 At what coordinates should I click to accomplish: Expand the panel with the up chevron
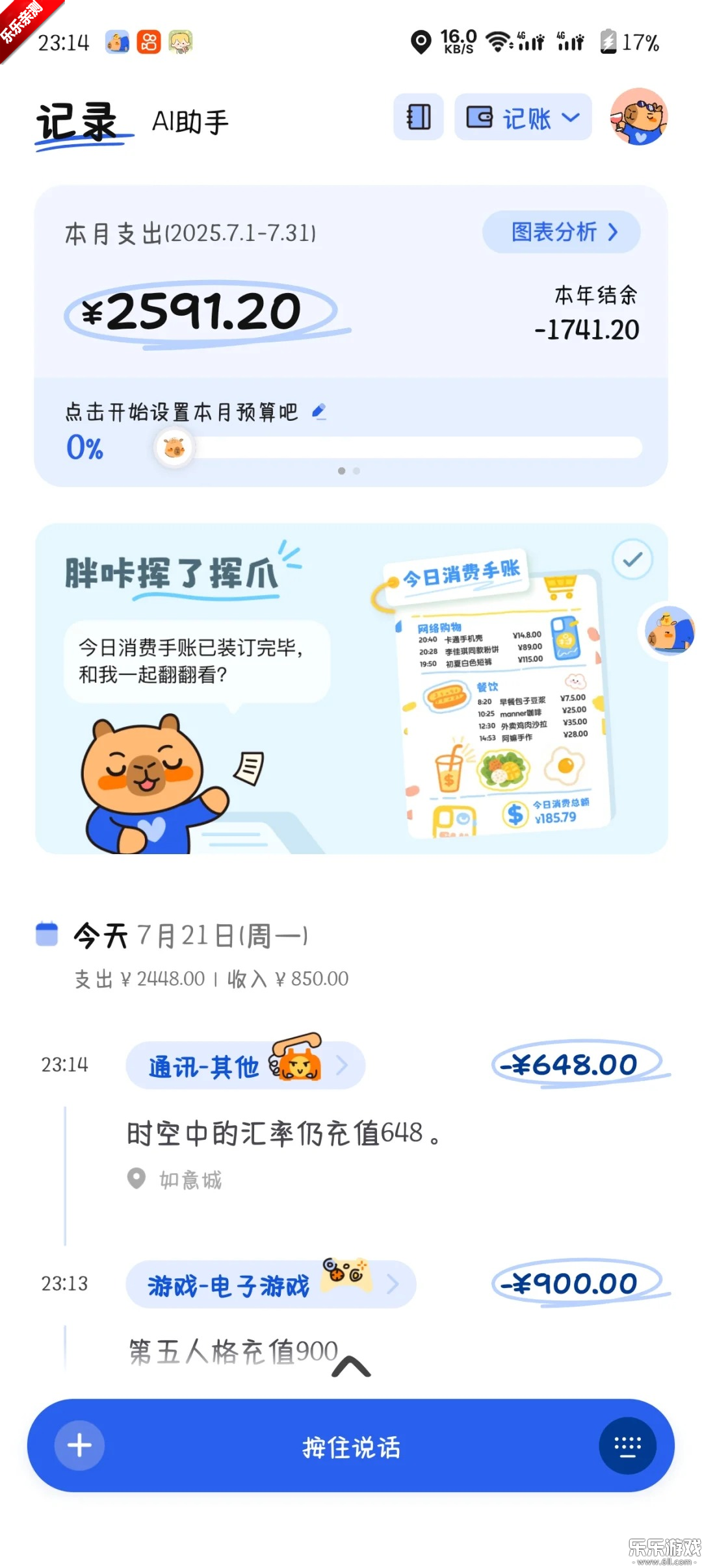tap(351, 1367)
